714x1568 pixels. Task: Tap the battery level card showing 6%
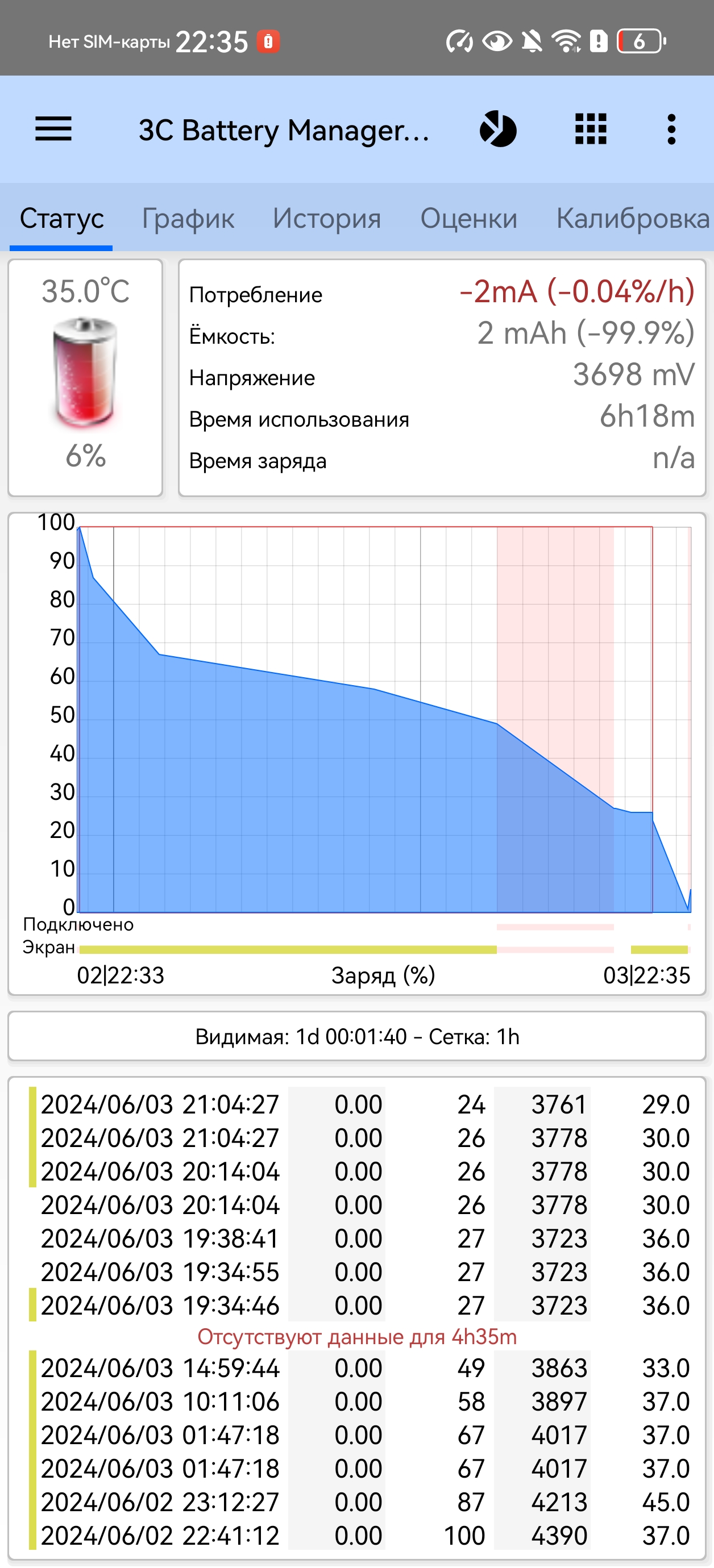pos(85,377)
